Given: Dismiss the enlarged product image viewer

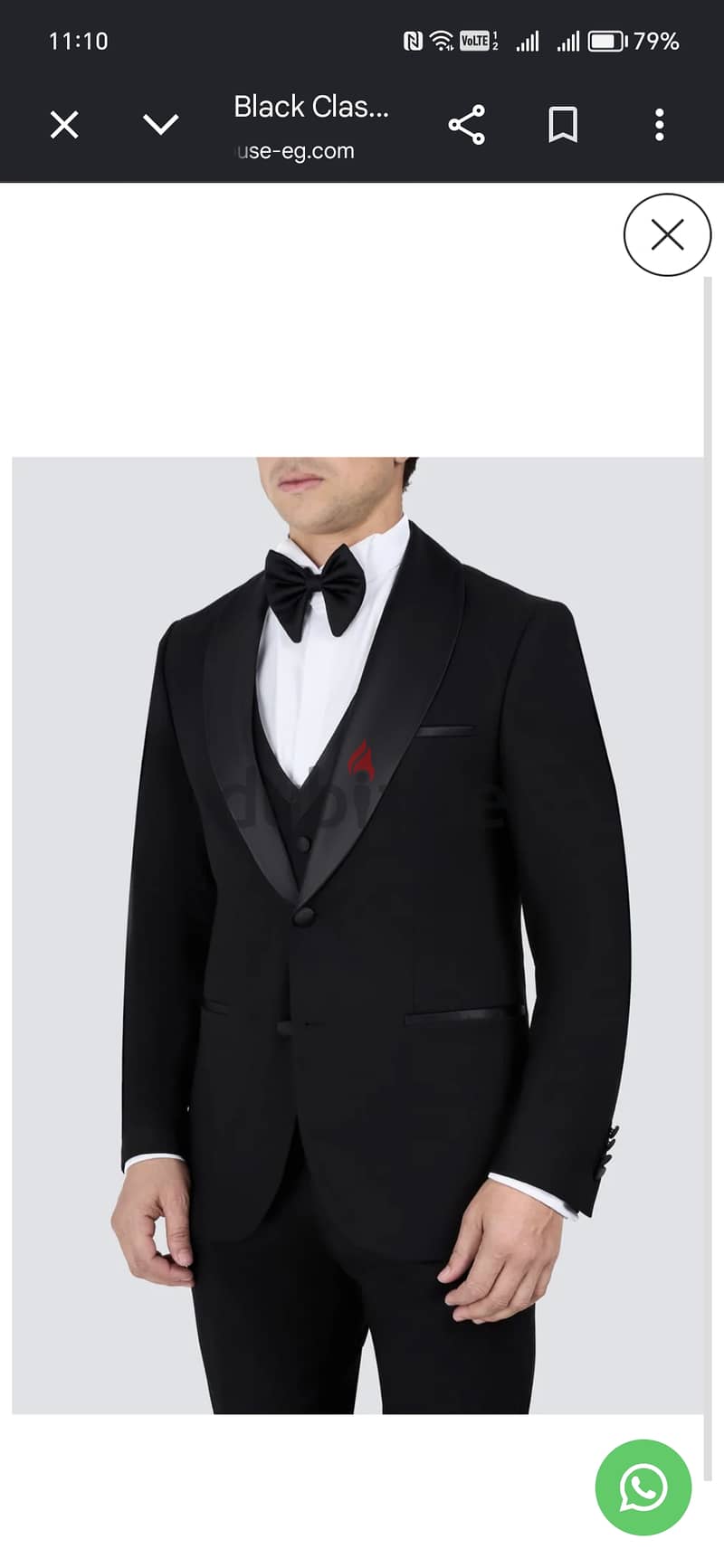Looking at the screenshot, I should tap(667, 235).
